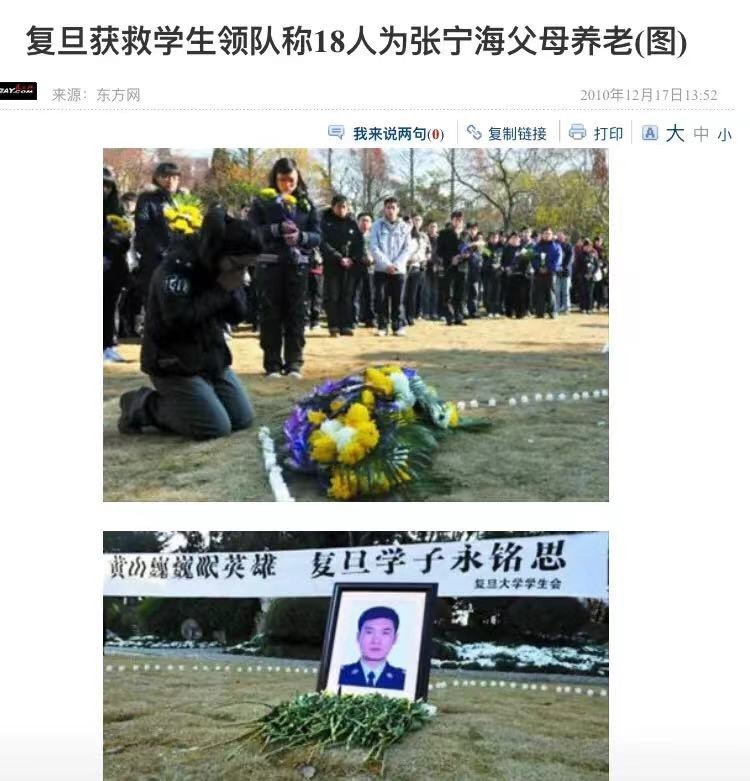Select the 小 font size
The image size is (750, 781).
coord(724,135)
